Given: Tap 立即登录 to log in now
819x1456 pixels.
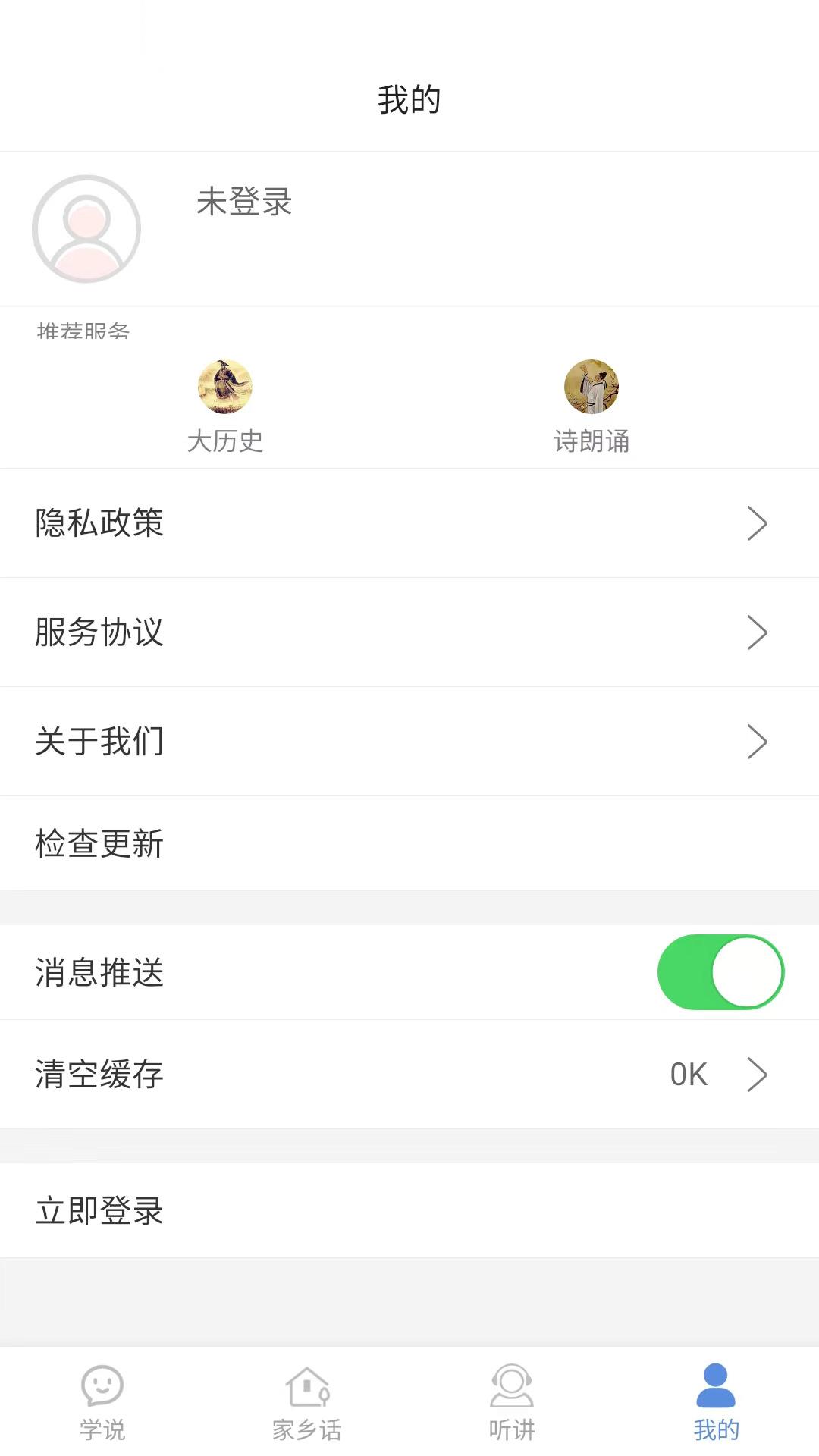Looking at the screenshot, I should (x=409, y=1210).
